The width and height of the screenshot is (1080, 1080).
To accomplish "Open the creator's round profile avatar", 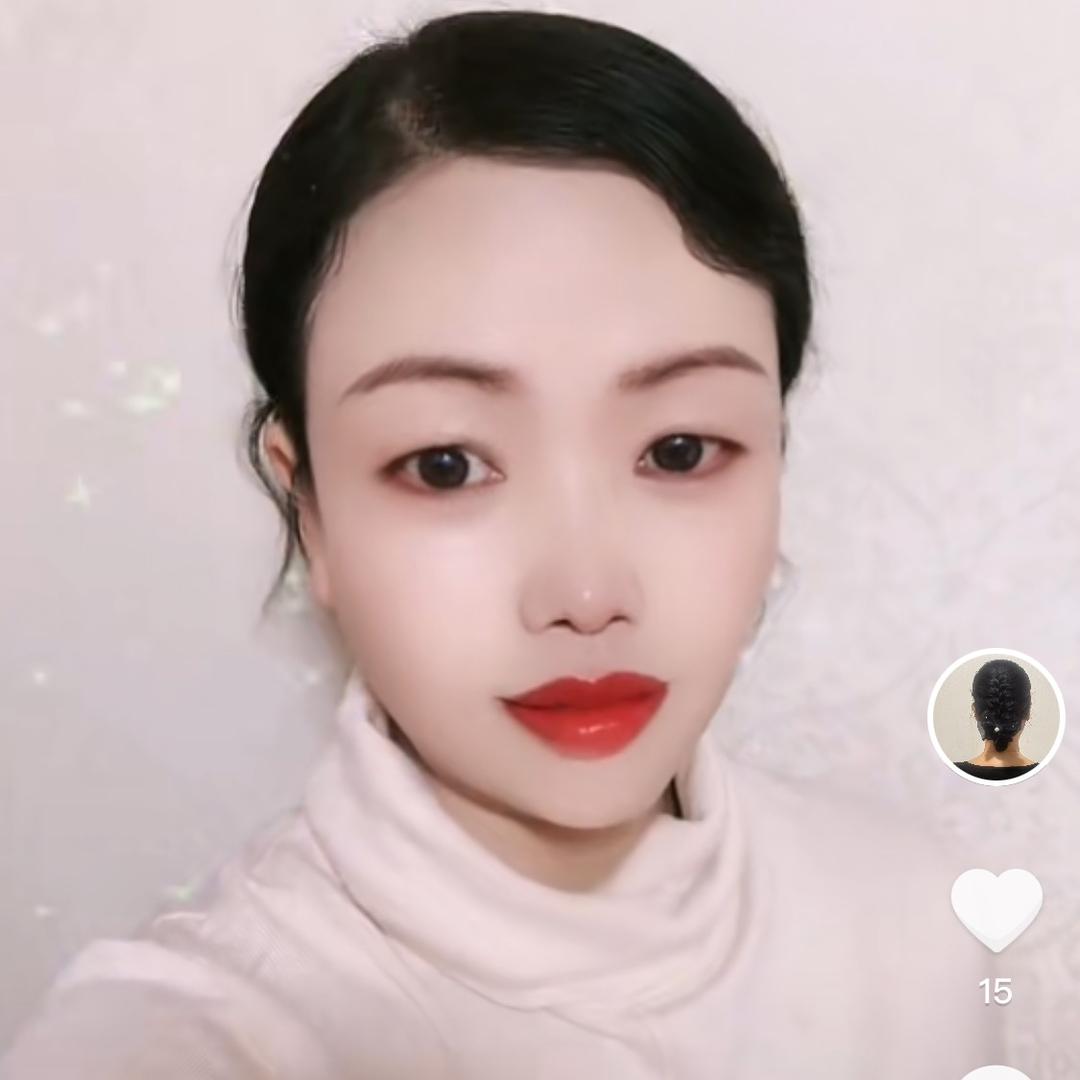I will [x=996, y=716].
